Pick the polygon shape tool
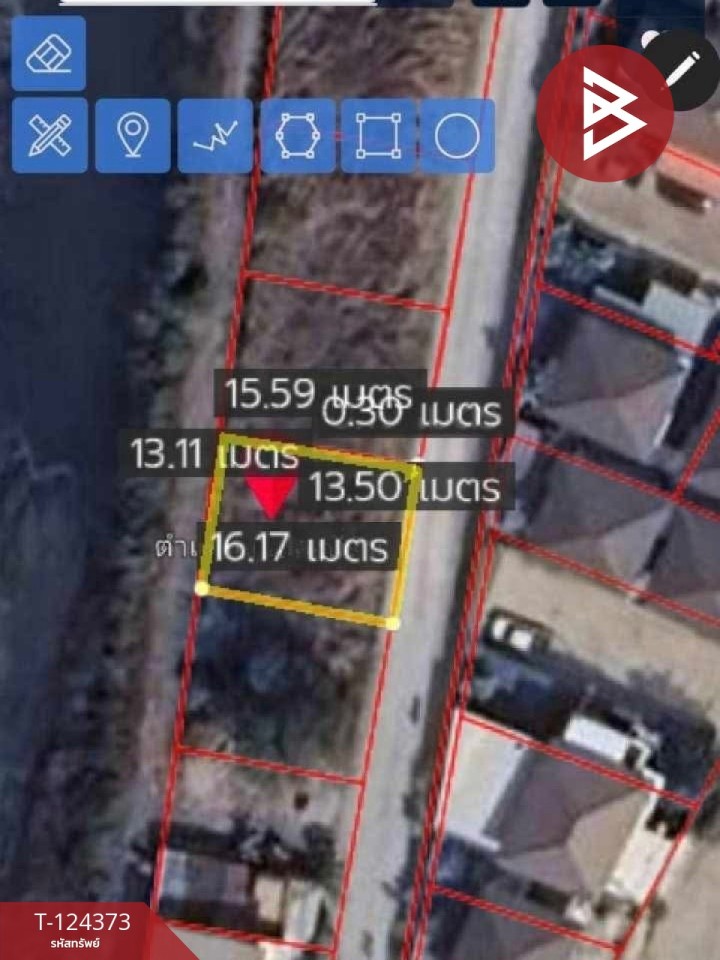This screenshot has width=720, height=960. pos(297,135)
